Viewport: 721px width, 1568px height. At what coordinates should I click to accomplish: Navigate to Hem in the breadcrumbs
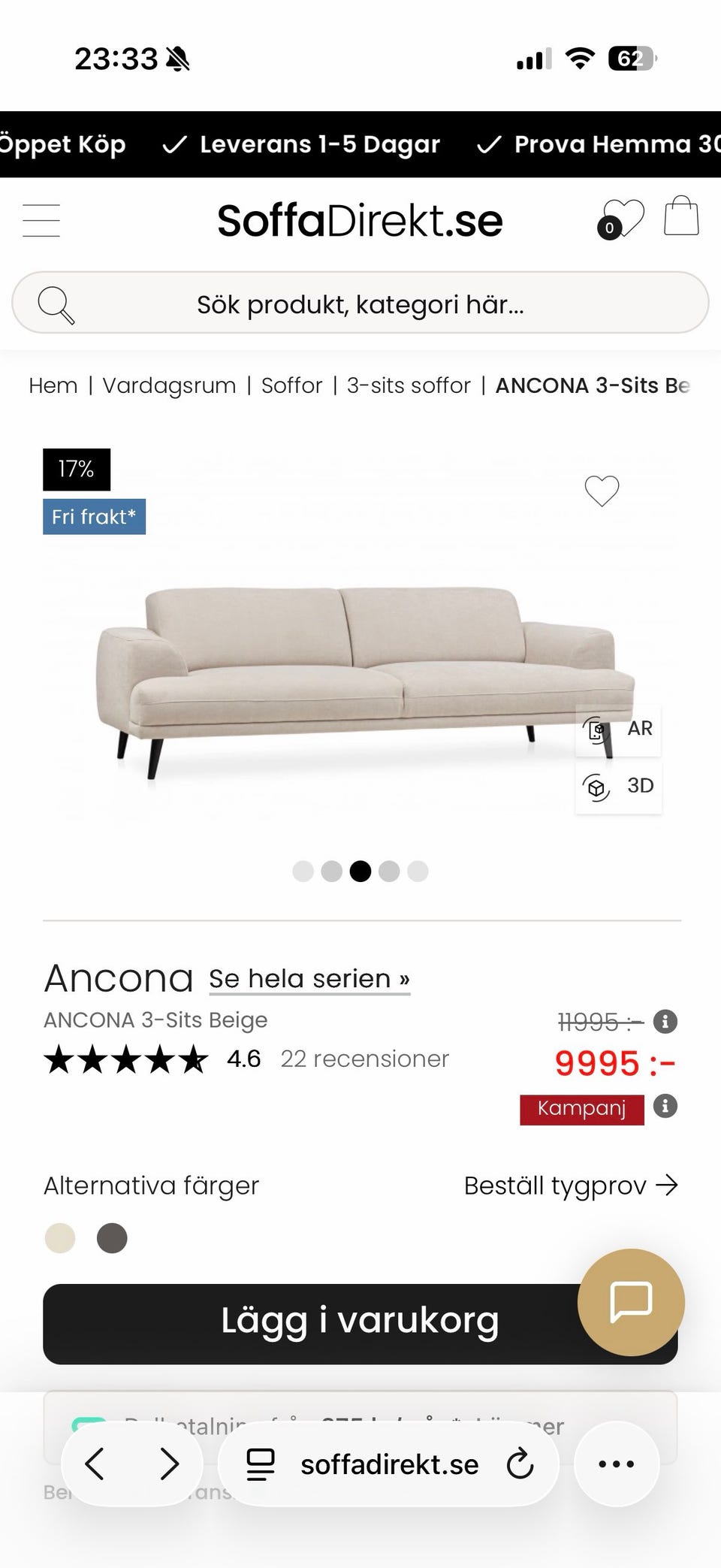(x=53, y=385)
